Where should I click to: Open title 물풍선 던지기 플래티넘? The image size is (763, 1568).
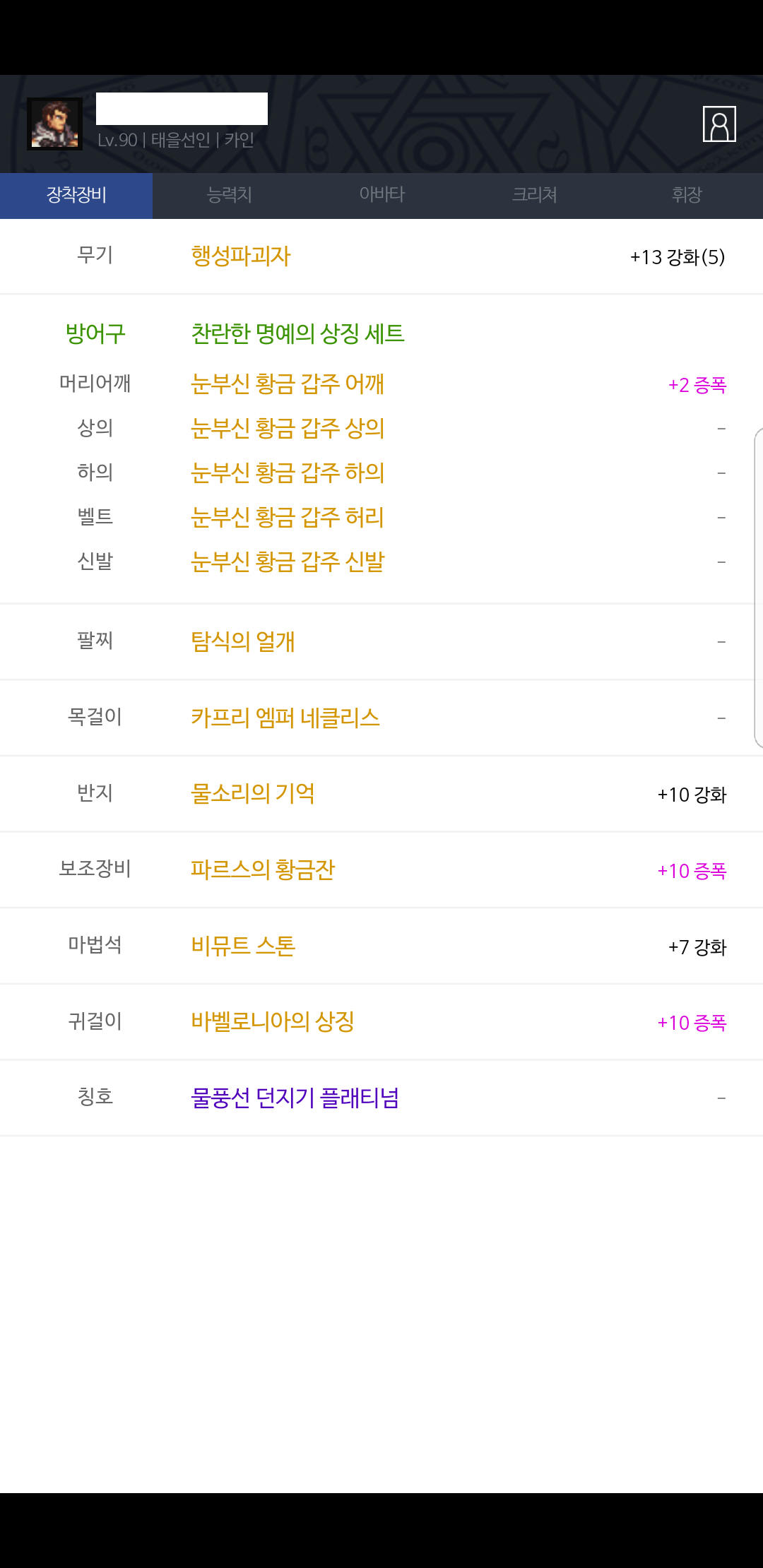tap(295, 1098)
